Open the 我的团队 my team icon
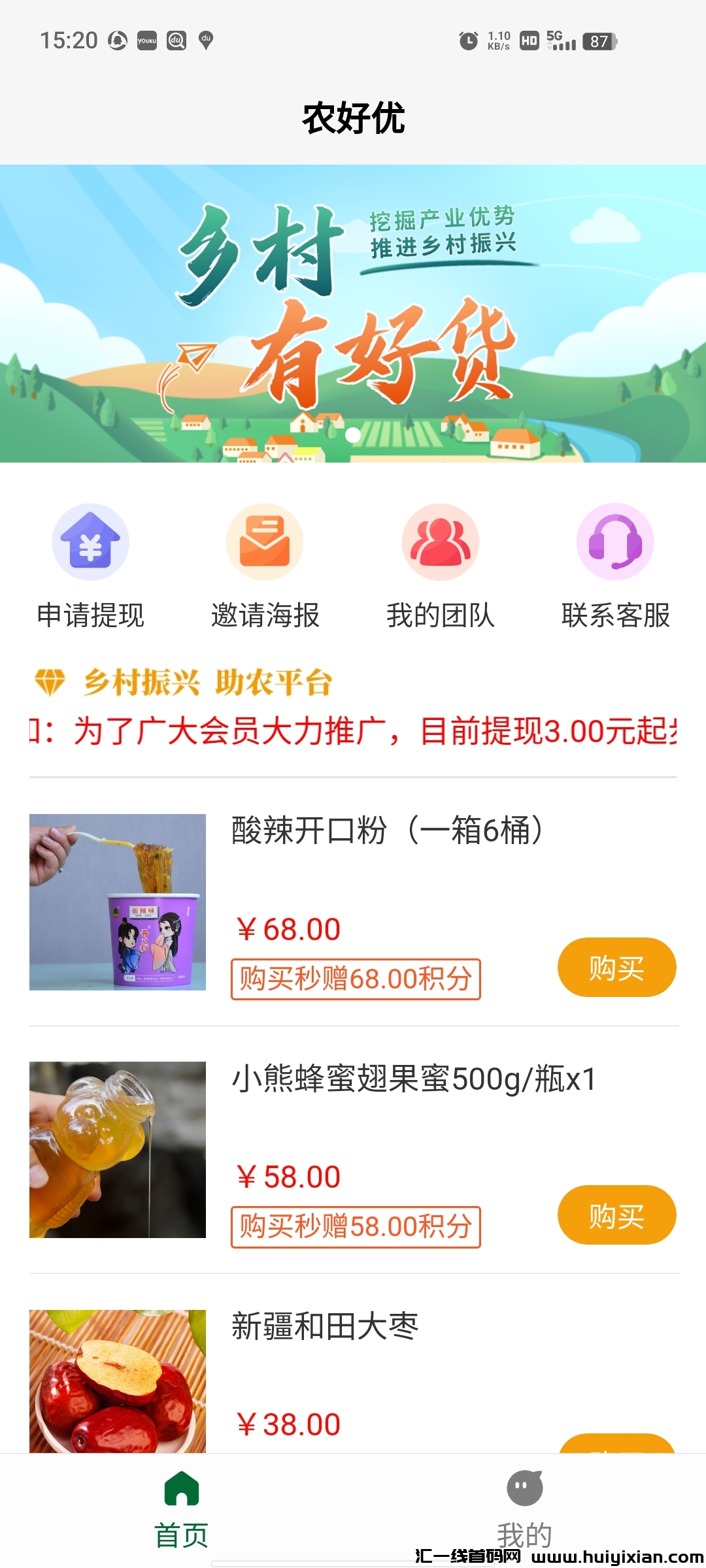Screen dimensions: 706x1568 (440, 542)
